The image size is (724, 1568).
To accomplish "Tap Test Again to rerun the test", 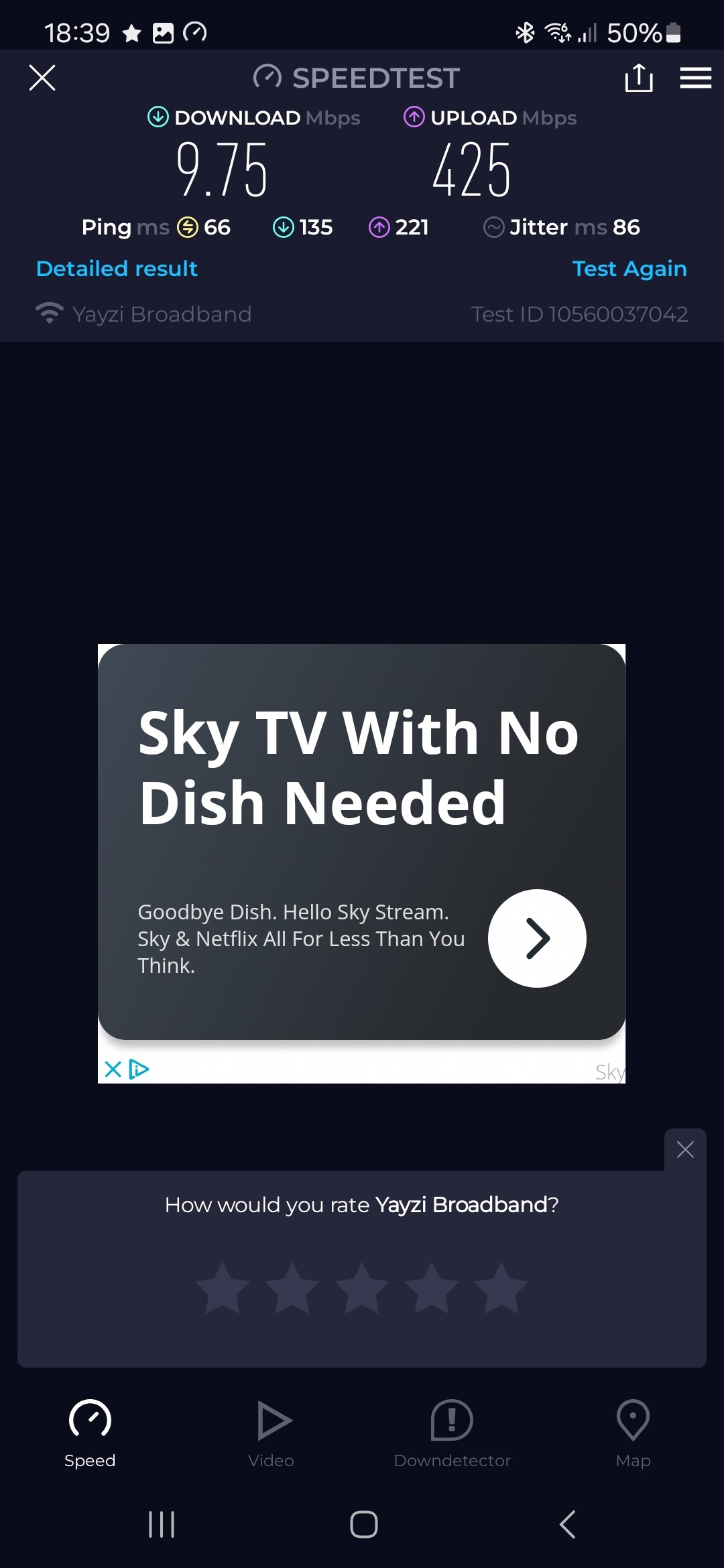I will (x=629, y=269).
